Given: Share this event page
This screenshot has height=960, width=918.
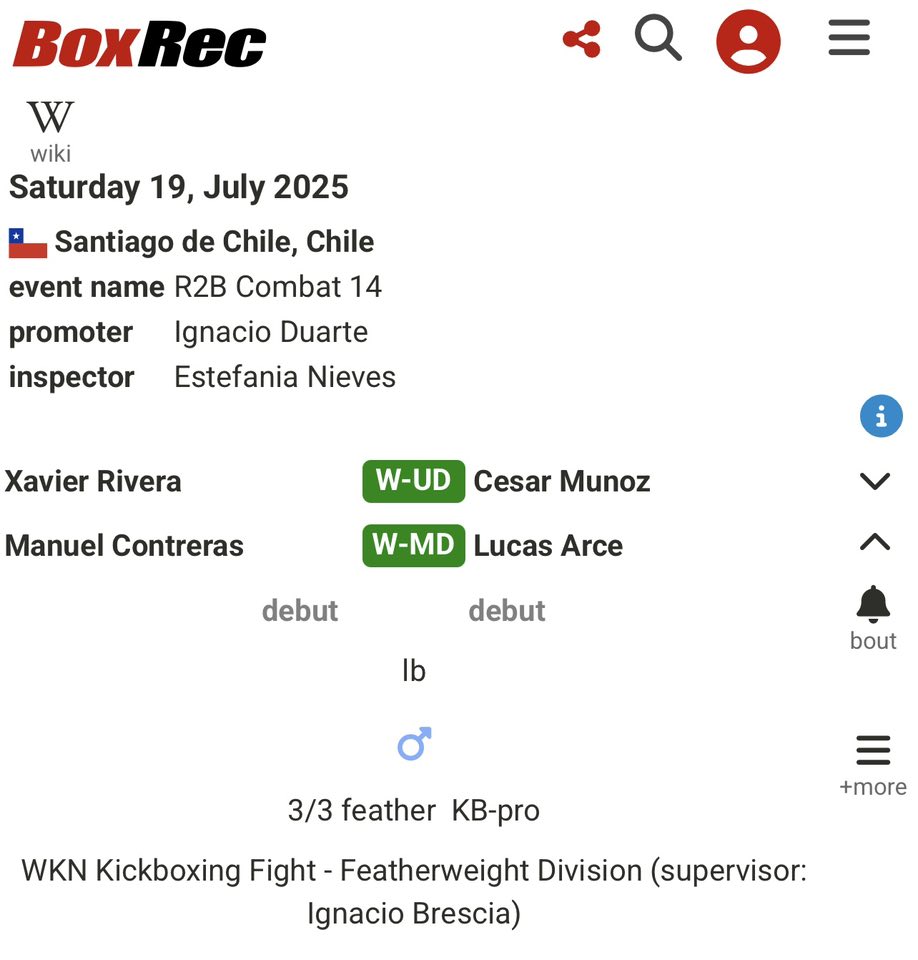Looking at the screenshot, I should pyautogui.click(x=582, y=40).
